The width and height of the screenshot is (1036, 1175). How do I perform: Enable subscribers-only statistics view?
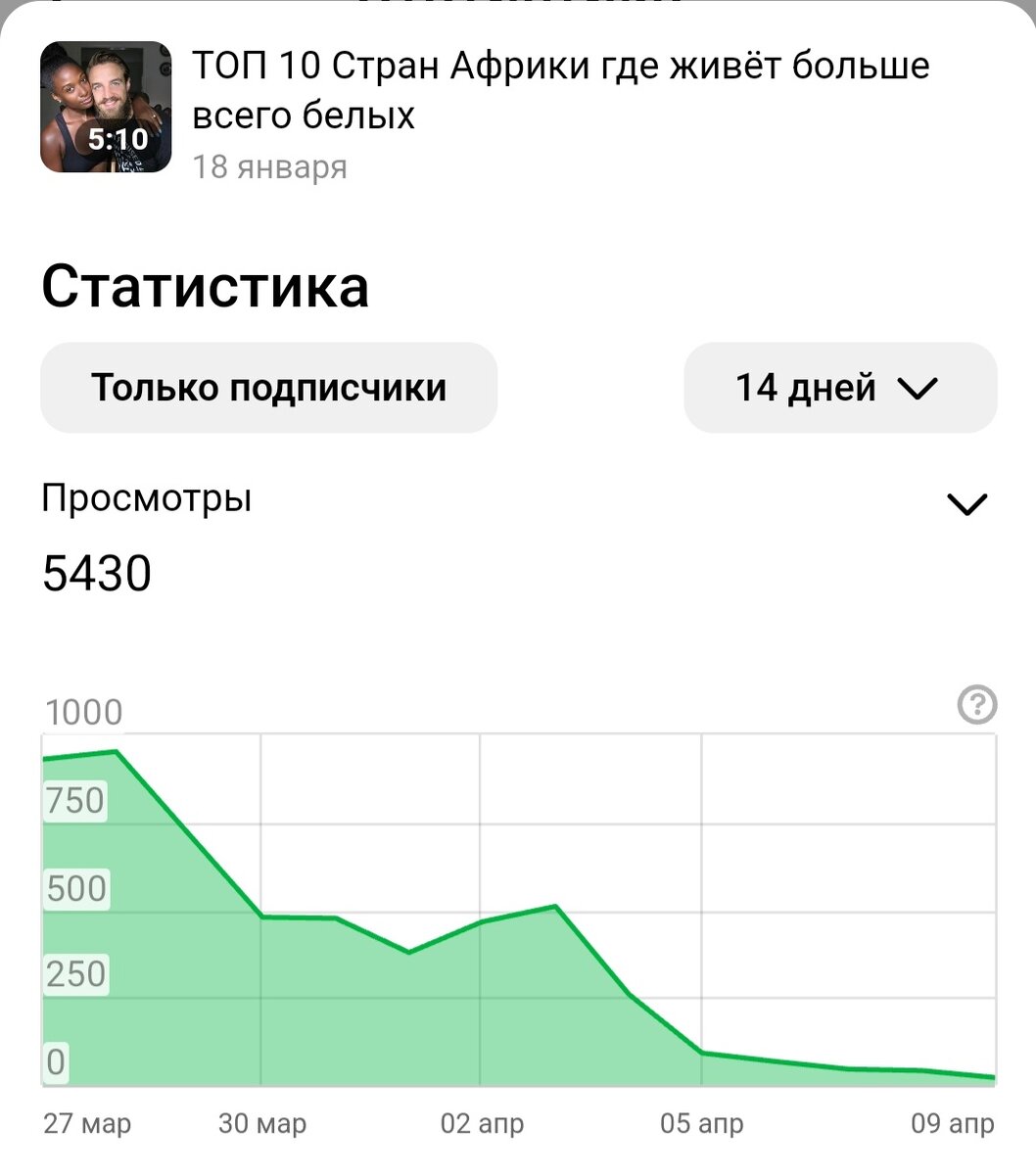pyautogui.click(x=267, y=388)
